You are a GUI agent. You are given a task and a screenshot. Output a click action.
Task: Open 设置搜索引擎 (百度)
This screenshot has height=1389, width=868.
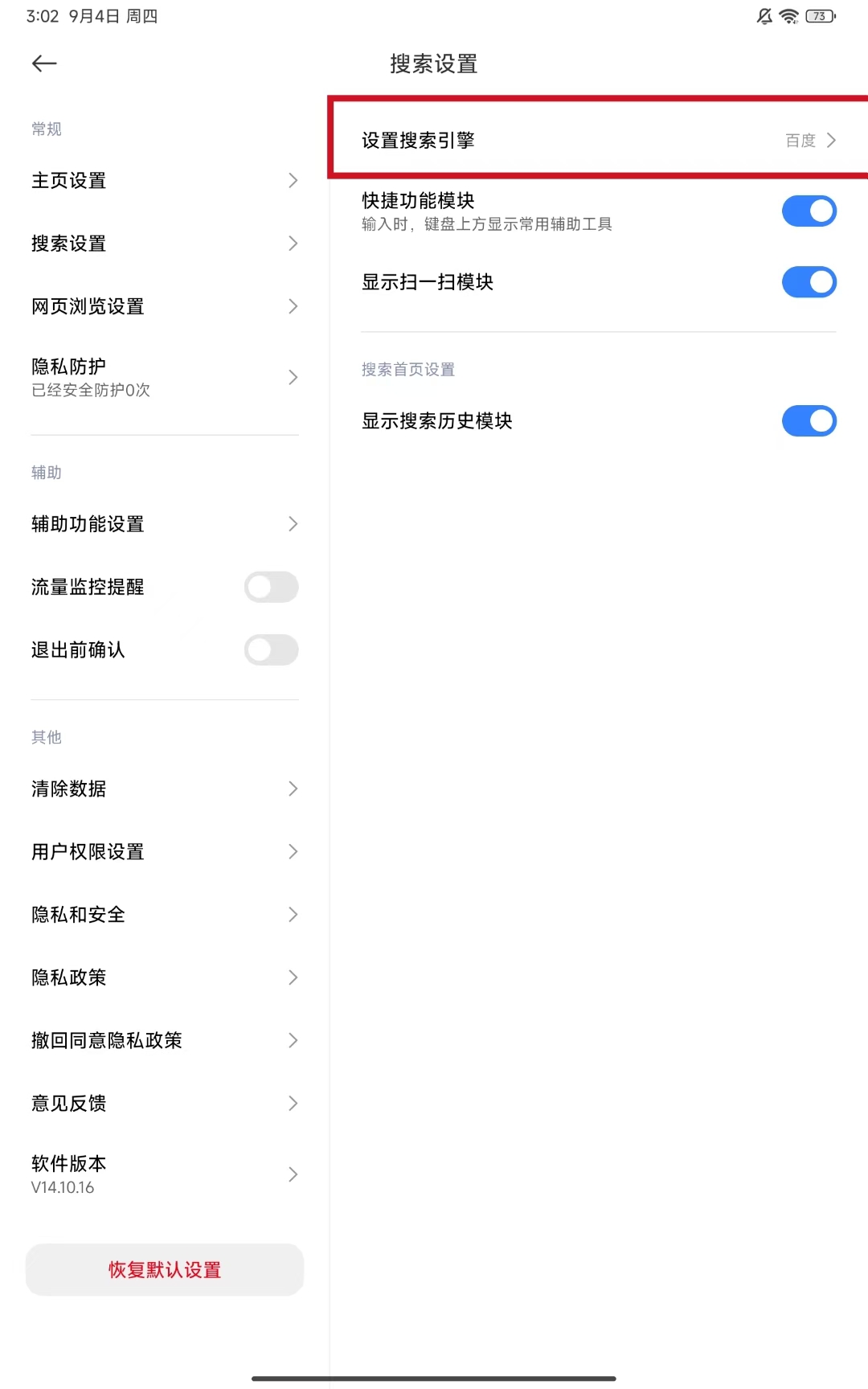(x=598, y=141)
